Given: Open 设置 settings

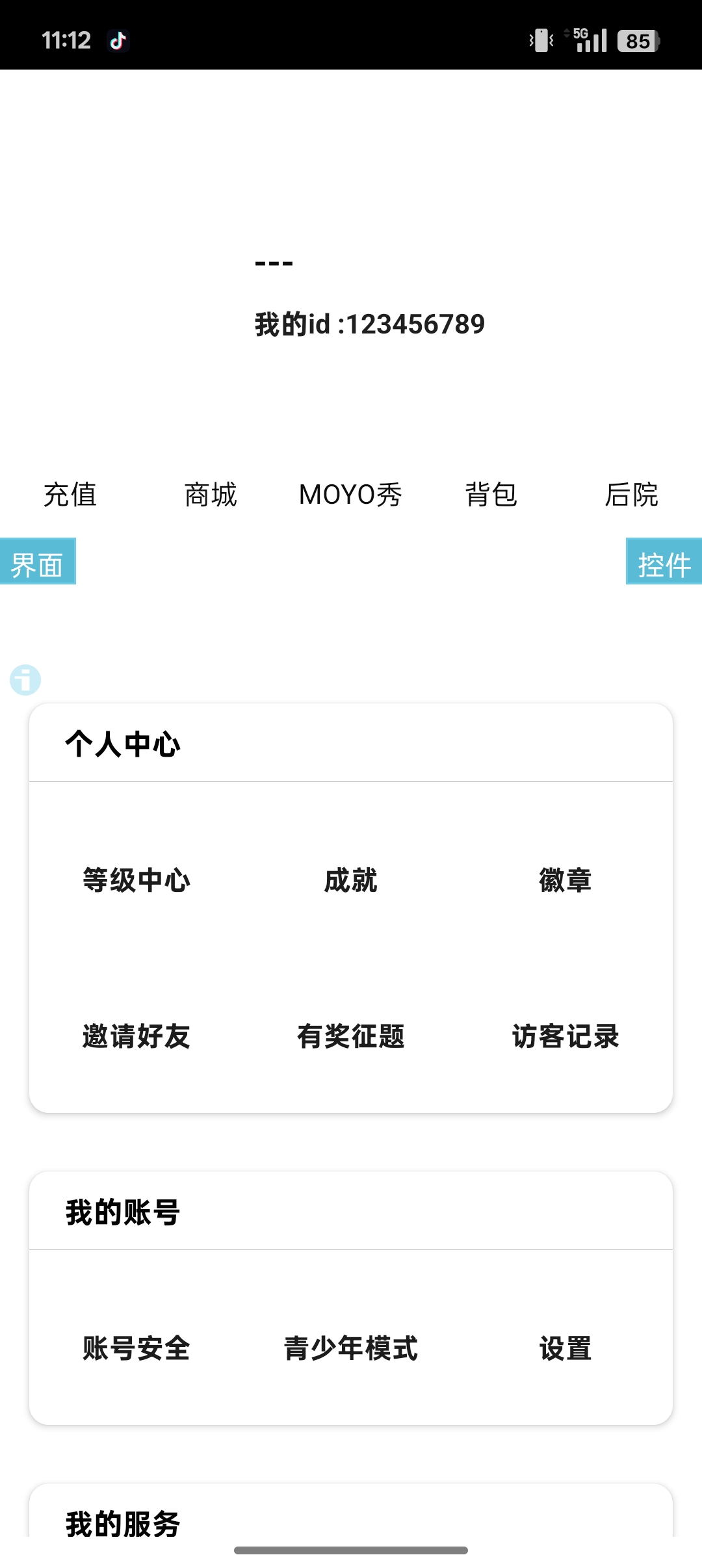Looking at the screenshot, I should click(x=565, y=1348).
